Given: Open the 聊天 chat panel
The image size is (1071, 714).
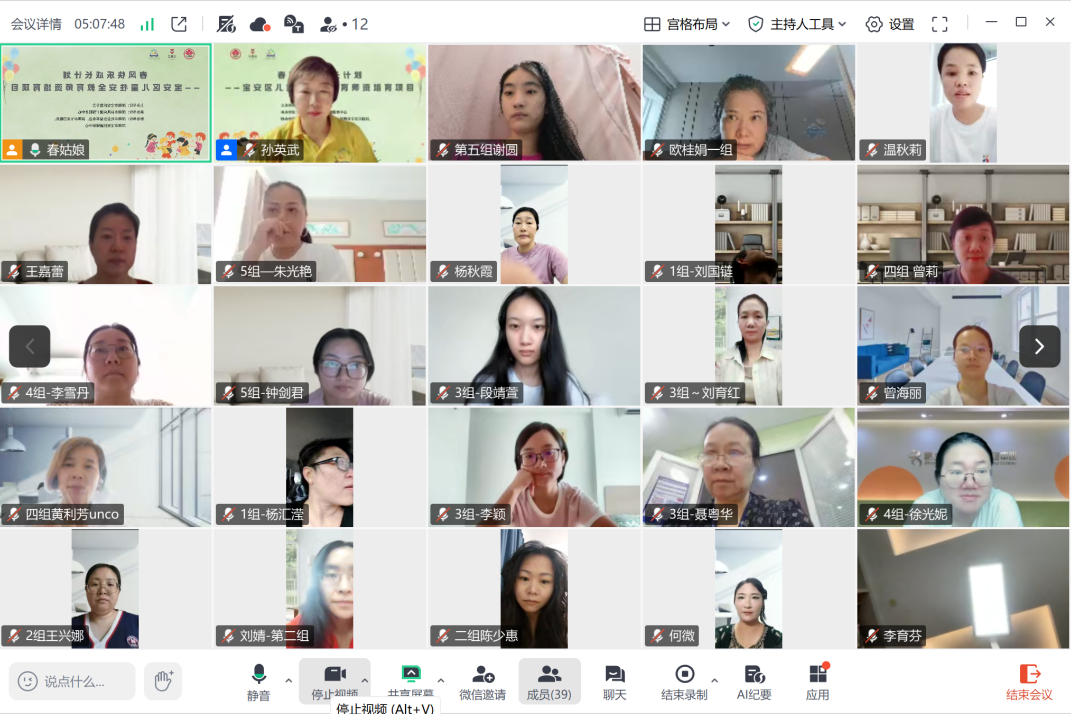Looking at the screenshot, I should (614, 682).
